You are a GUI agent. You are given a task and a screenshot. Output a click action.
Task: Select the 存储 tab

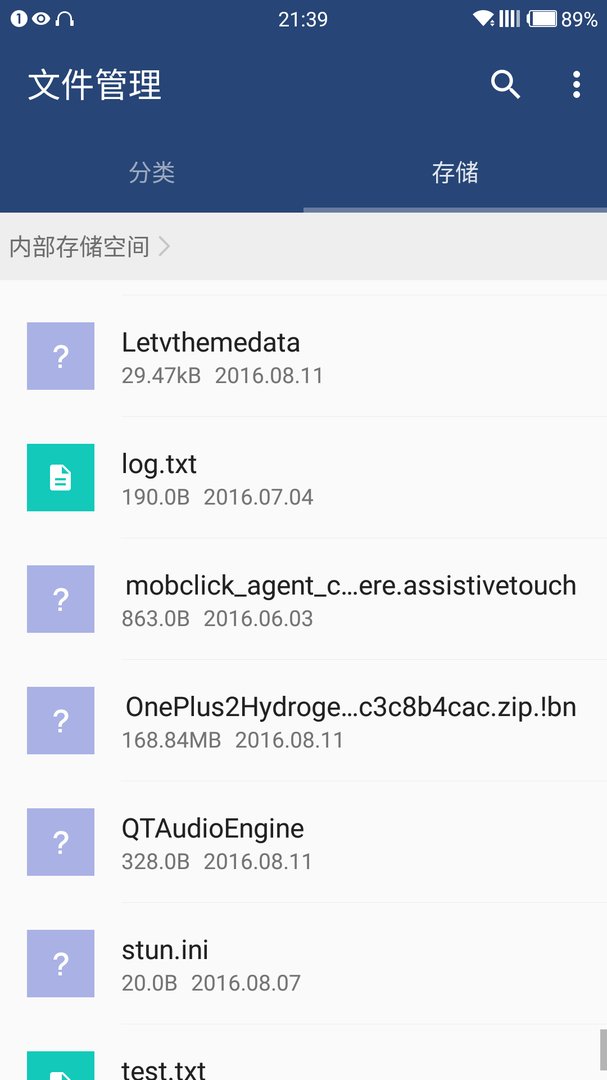[455, 173]
